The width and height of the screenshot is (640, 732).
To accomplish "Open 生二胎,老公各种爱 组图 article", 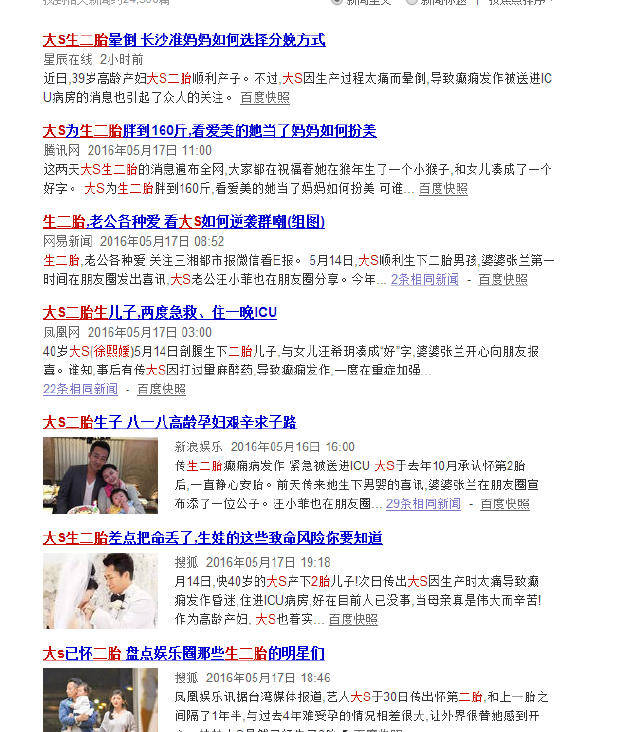I will [x=183, y=222].
